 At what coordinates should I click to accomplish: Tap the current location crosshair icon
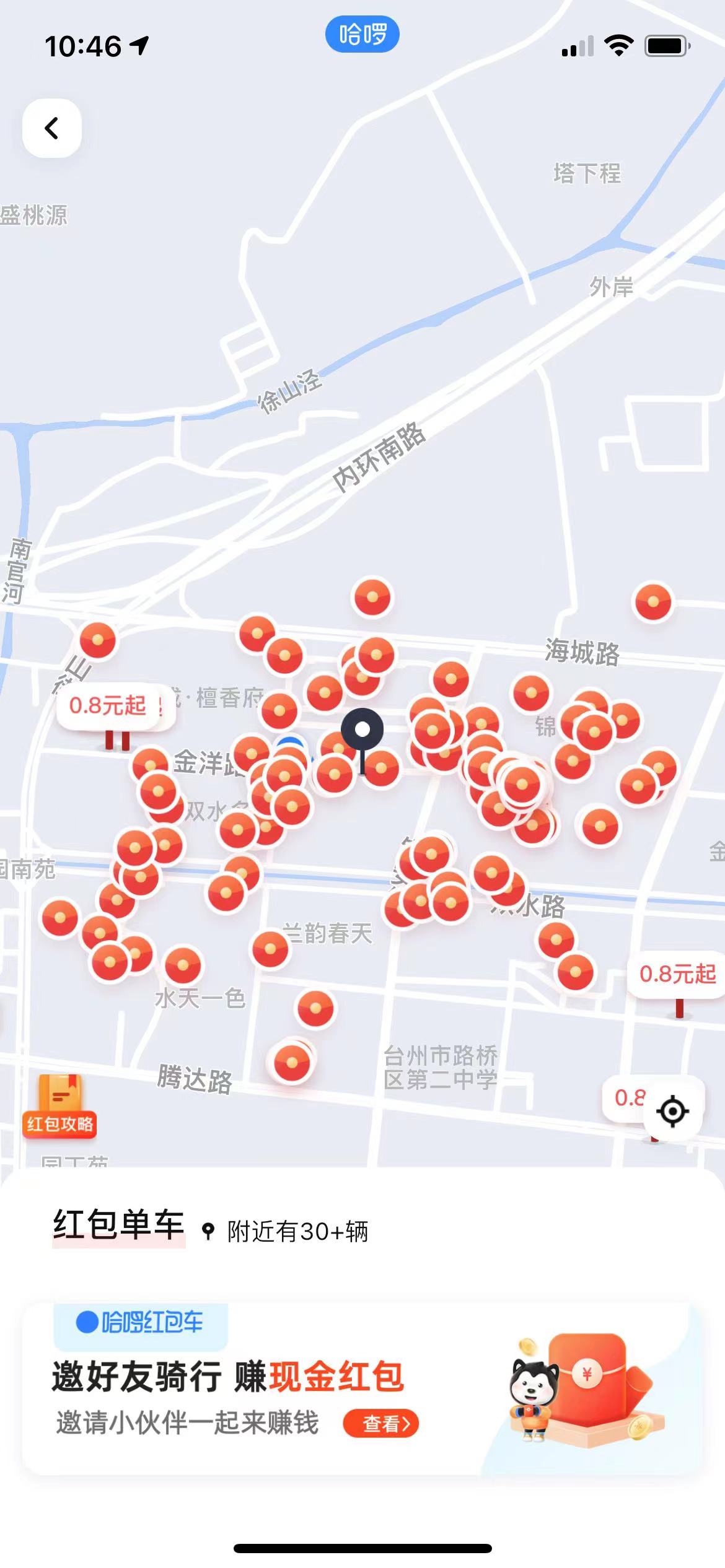tap(672, 1110)
